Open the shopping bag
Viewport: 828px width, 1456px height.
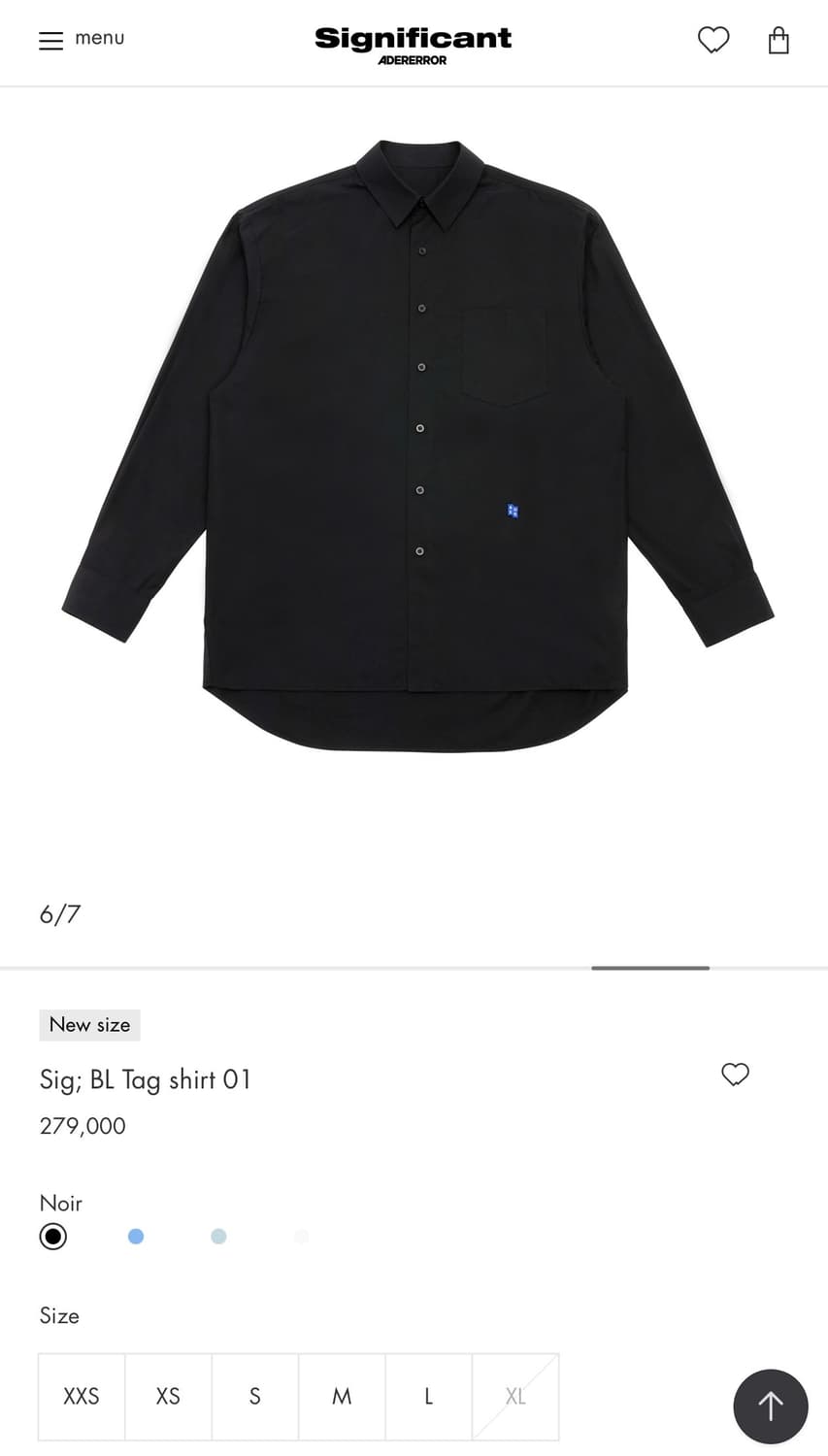coord(778,41)
